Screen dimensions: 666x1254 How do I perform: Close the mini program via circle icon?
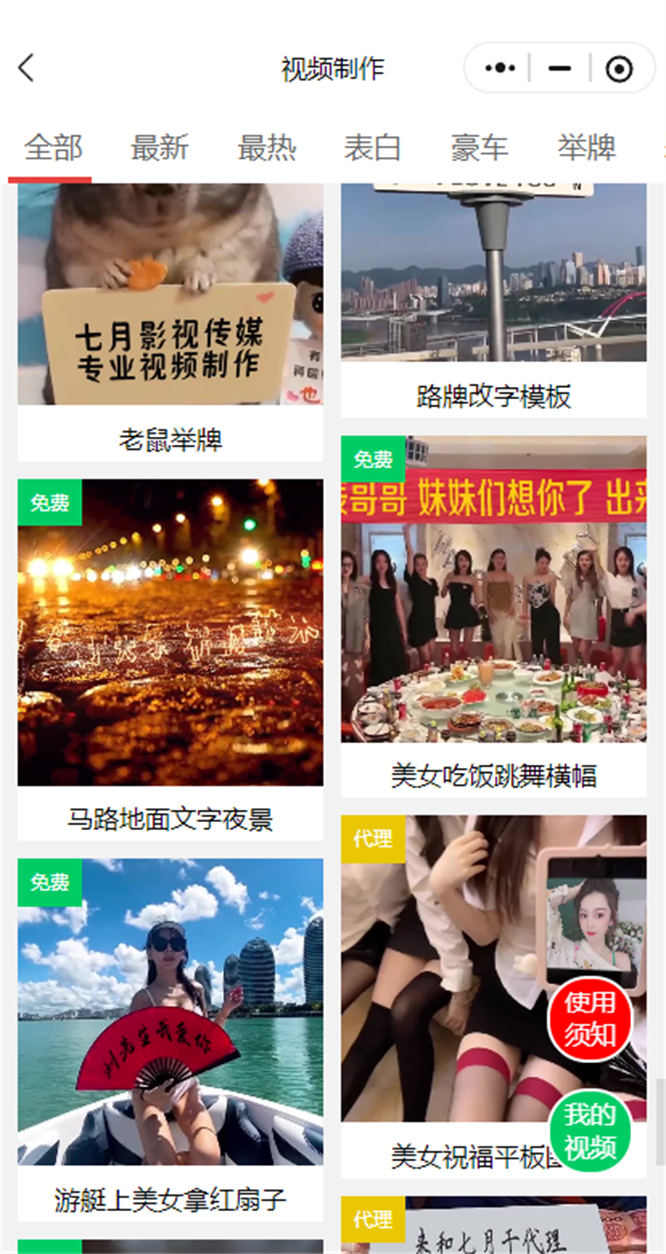coord(620,68)
